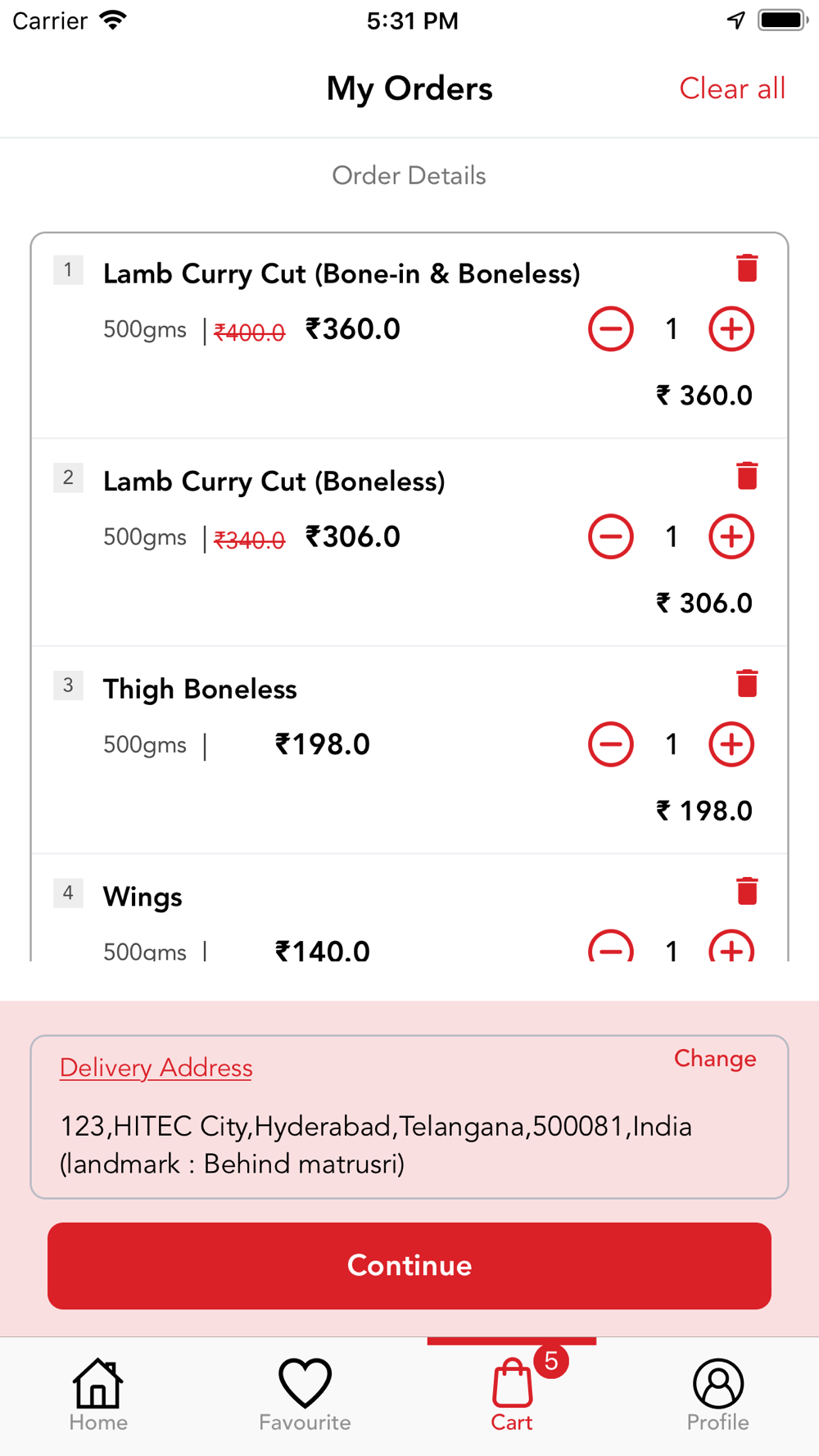
Task: Add one more Lamb Curry Cut (Boneless)
Action: pyautogui.click(x=731, y=537)
